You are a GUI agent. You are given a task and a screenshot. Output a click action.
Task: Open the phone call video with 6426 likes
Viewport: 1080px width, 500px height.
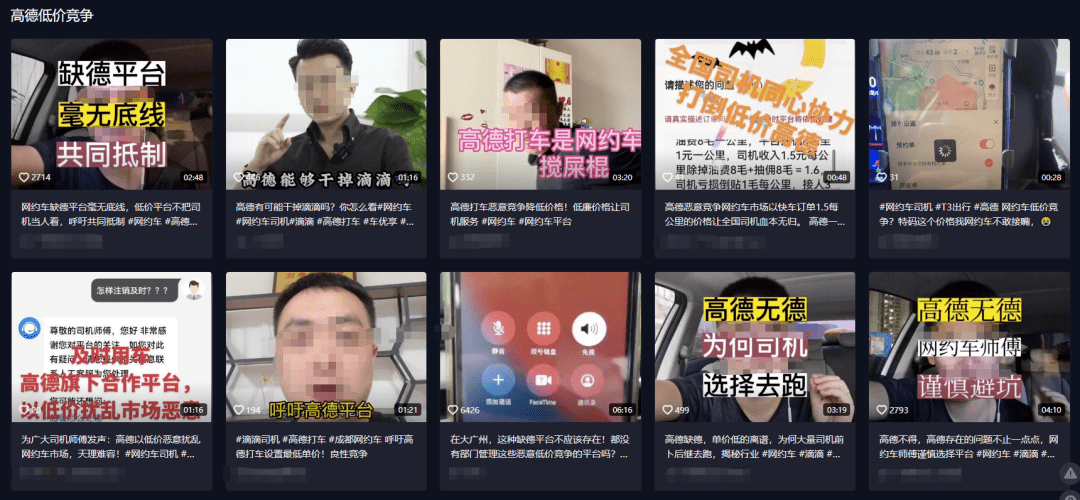point(540,346)
